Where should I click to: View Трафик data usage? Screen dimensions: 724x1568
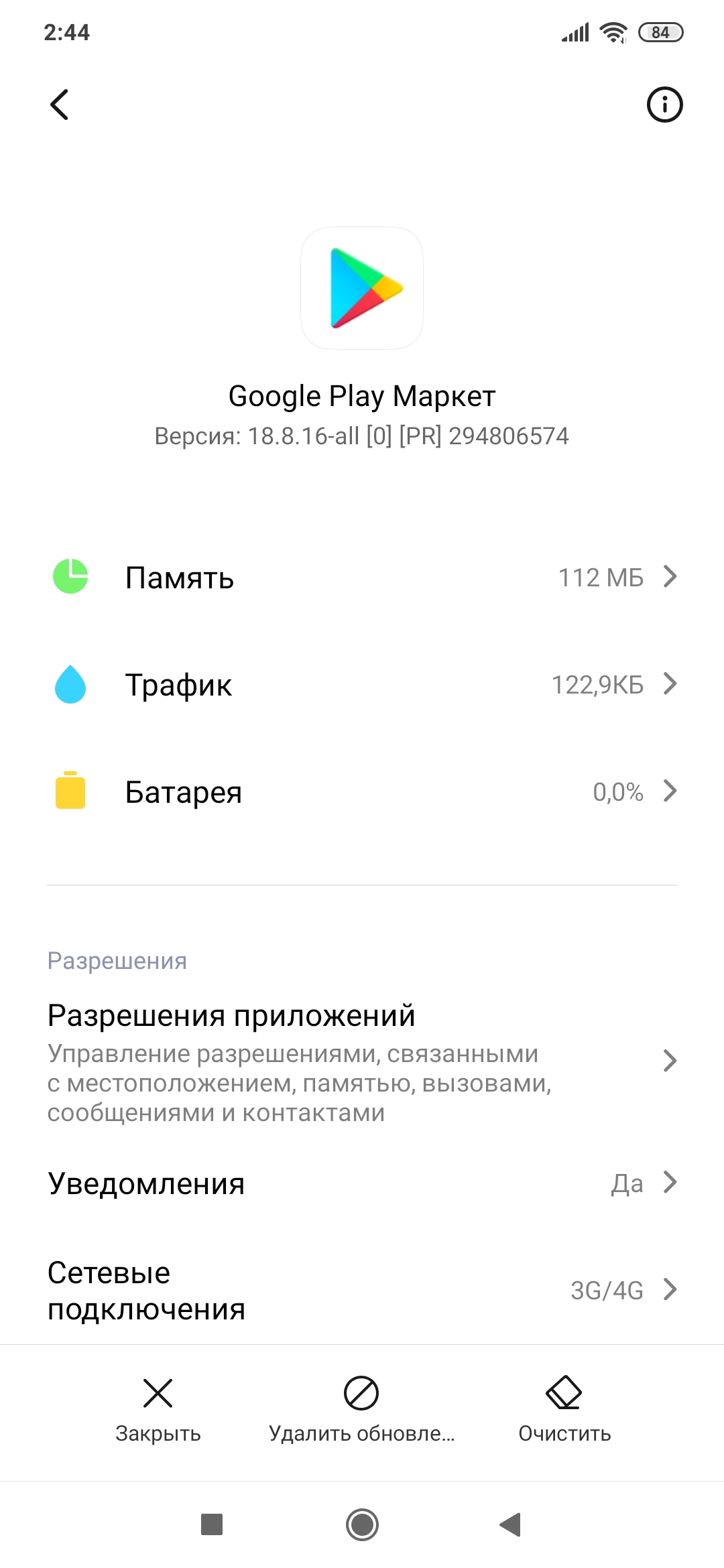click(x=362, y=684)
